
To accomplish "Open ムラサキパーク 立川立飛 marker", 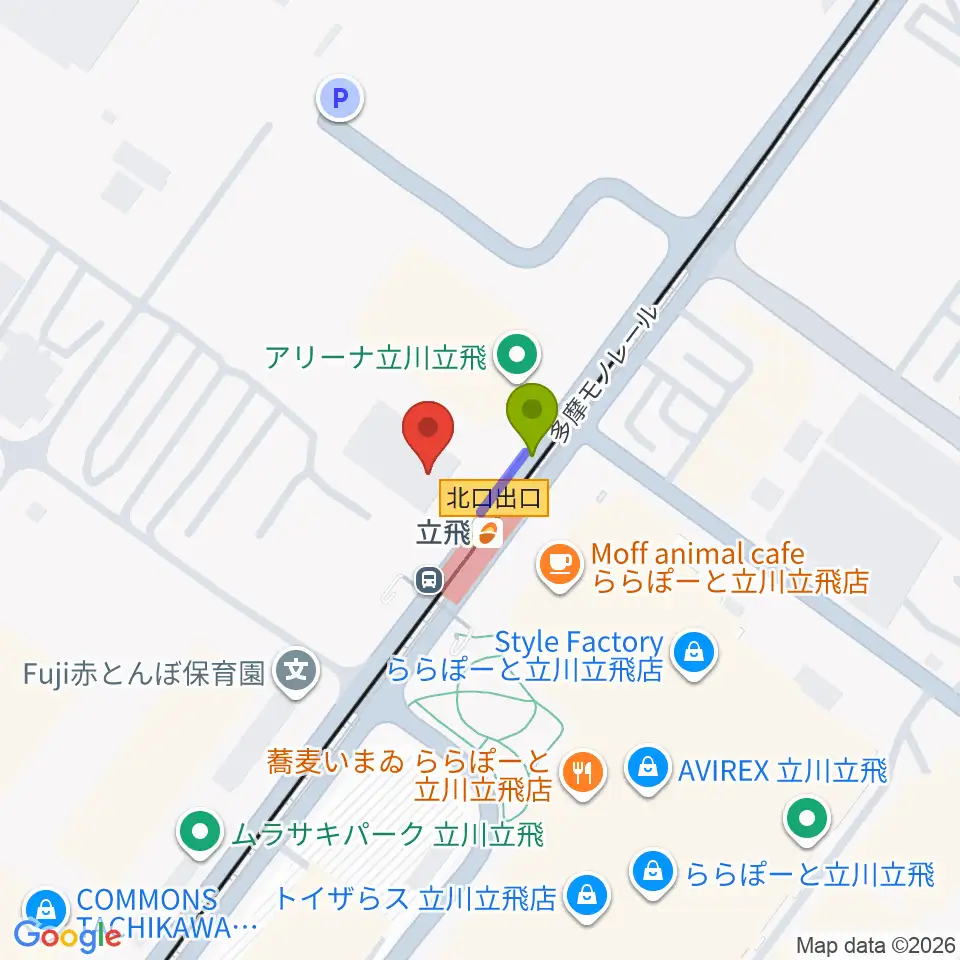I will coord(200,834).
